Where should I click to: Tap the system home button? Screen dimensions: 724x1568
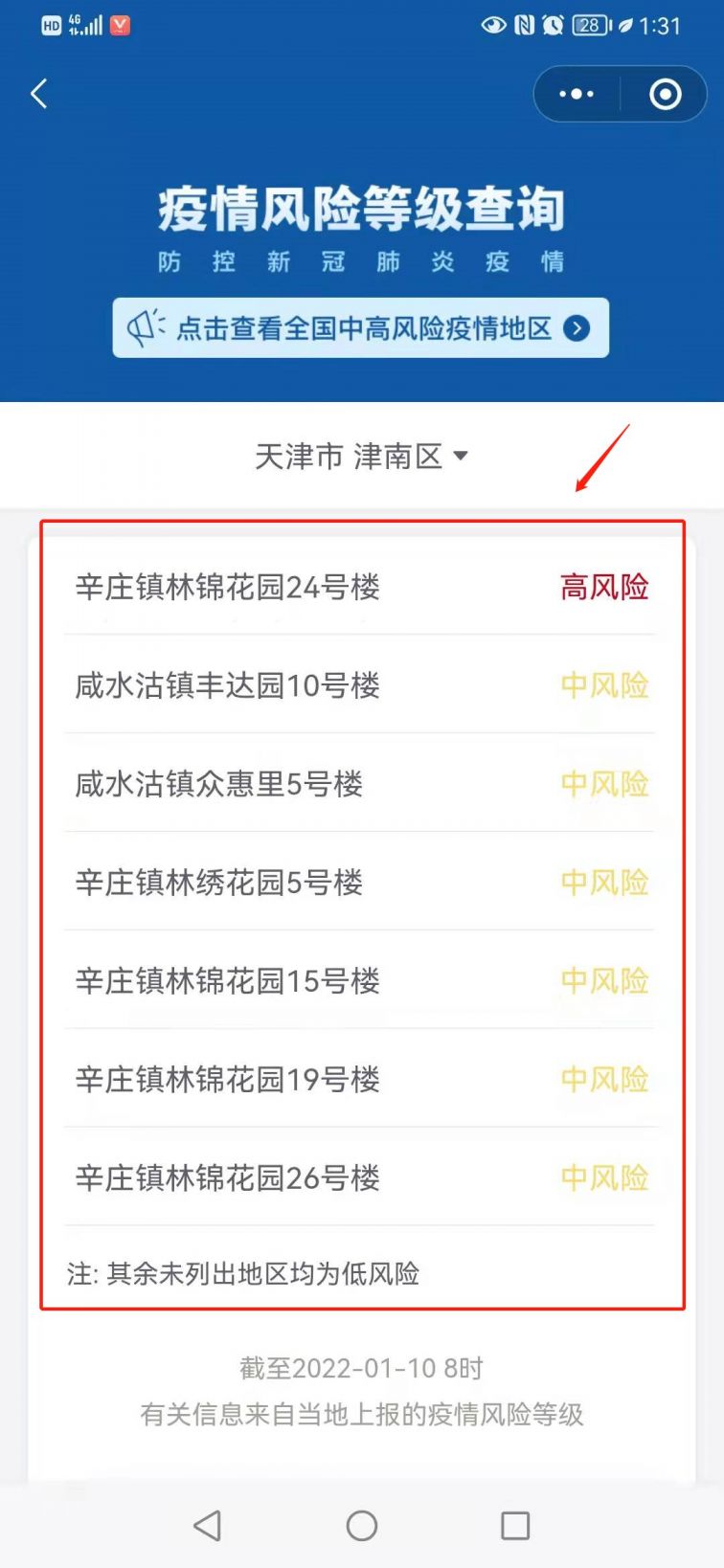[x=362, y=1526]
